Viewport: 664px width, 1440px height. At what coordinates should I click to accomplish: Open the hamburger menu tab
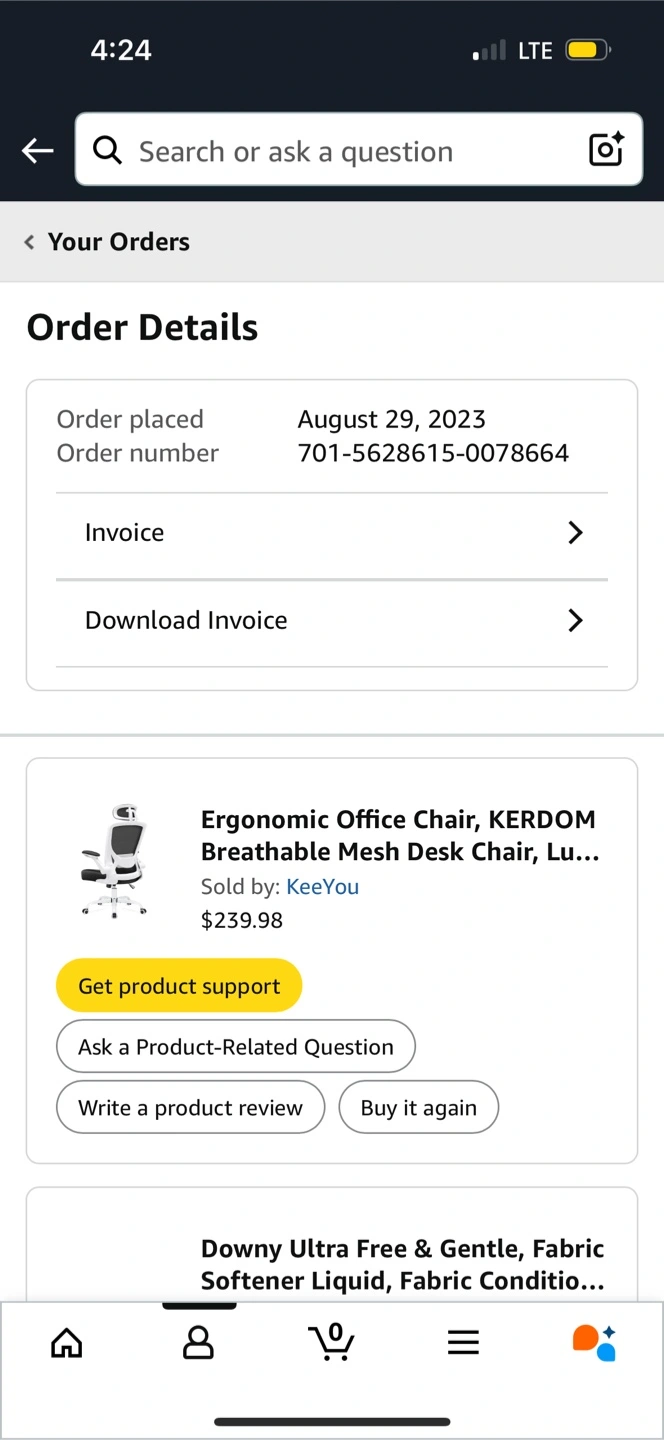463,1342
